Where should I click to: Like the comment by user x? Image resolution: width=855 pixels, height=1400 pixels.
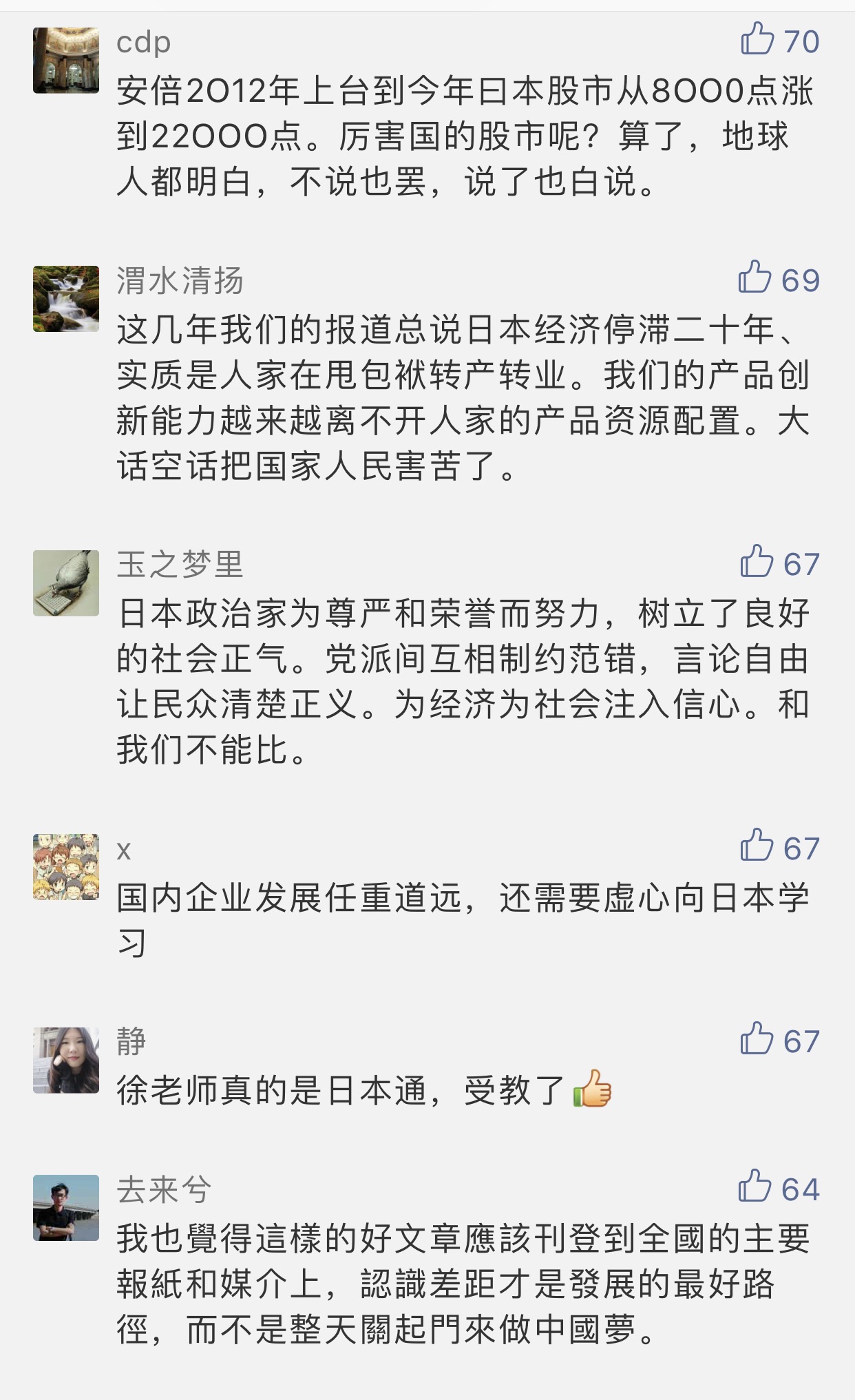757,846
